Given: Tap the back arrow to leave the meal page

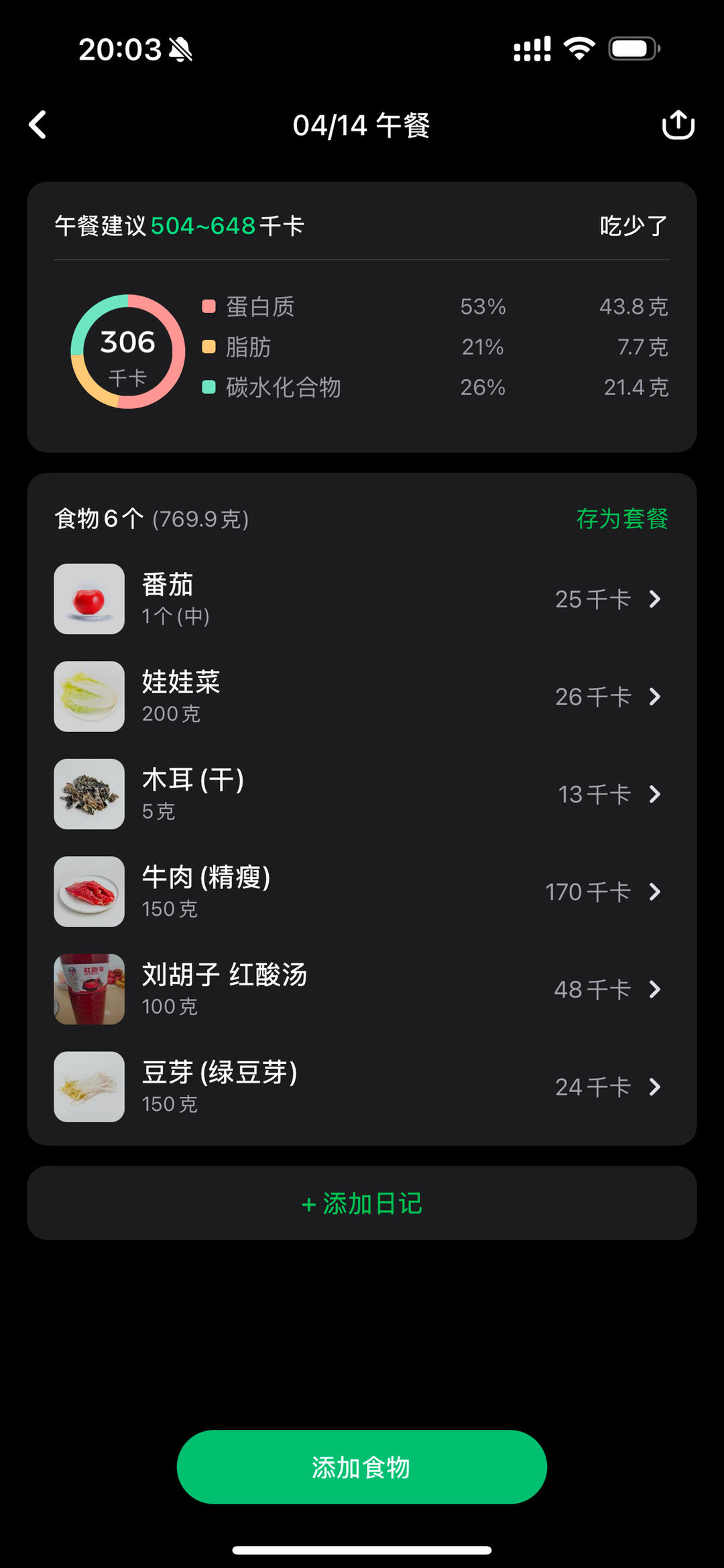Looking at the screenshot, I should click(x=38, y=125).
